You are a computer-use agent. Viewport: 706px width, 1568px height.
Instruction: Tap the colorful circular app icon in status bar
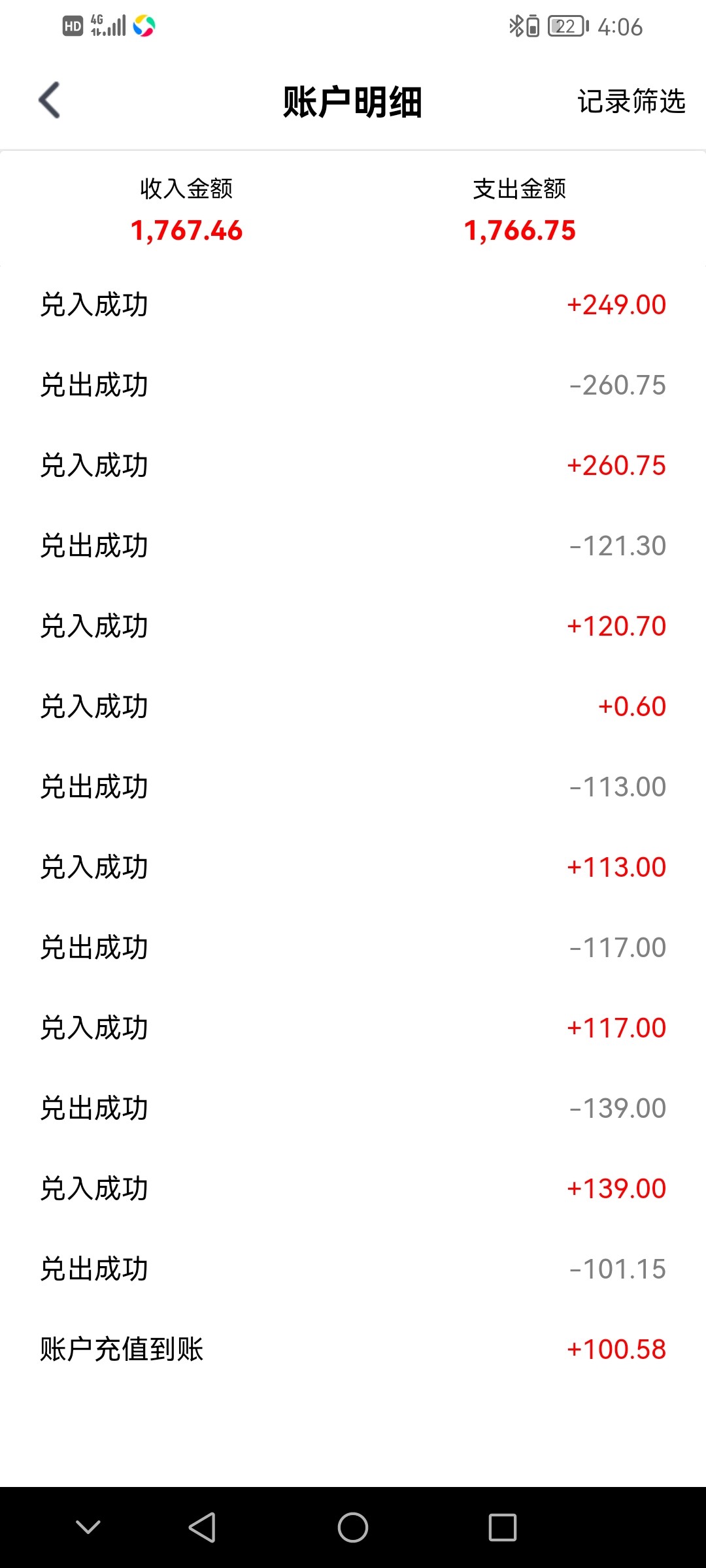(x=143, y=27)
